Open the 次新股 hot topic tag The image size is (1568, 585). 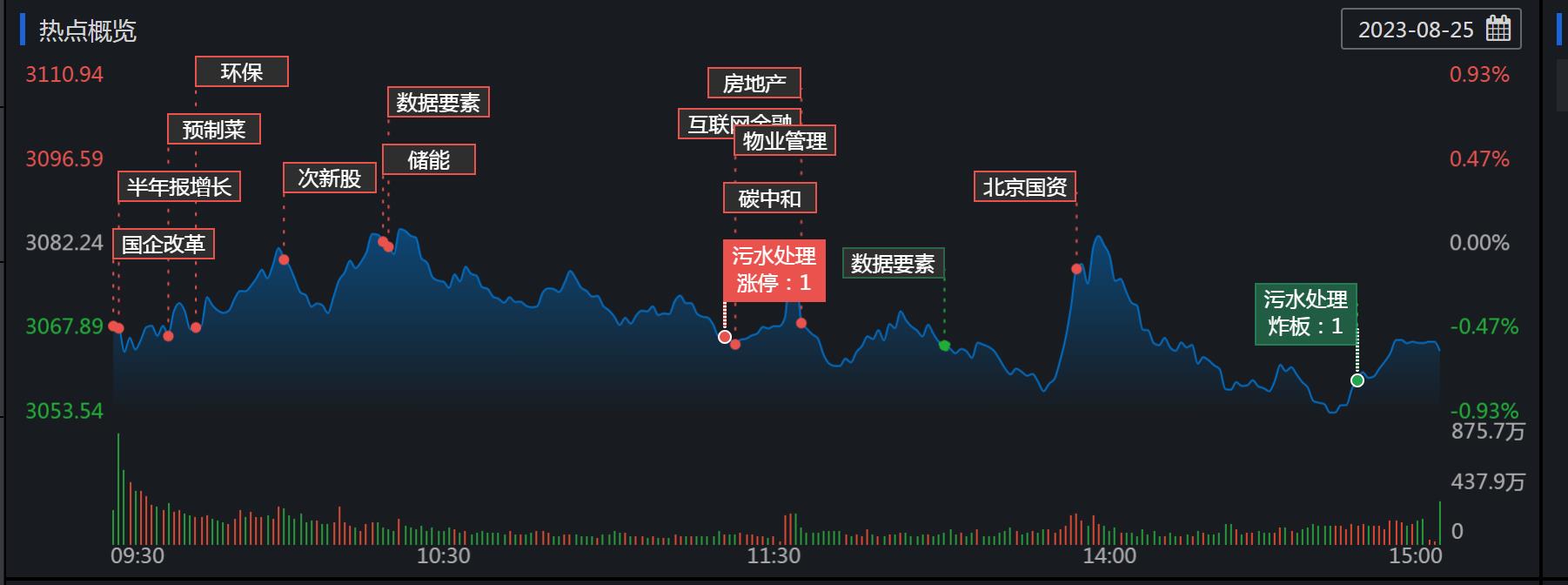tap(329, 178)
